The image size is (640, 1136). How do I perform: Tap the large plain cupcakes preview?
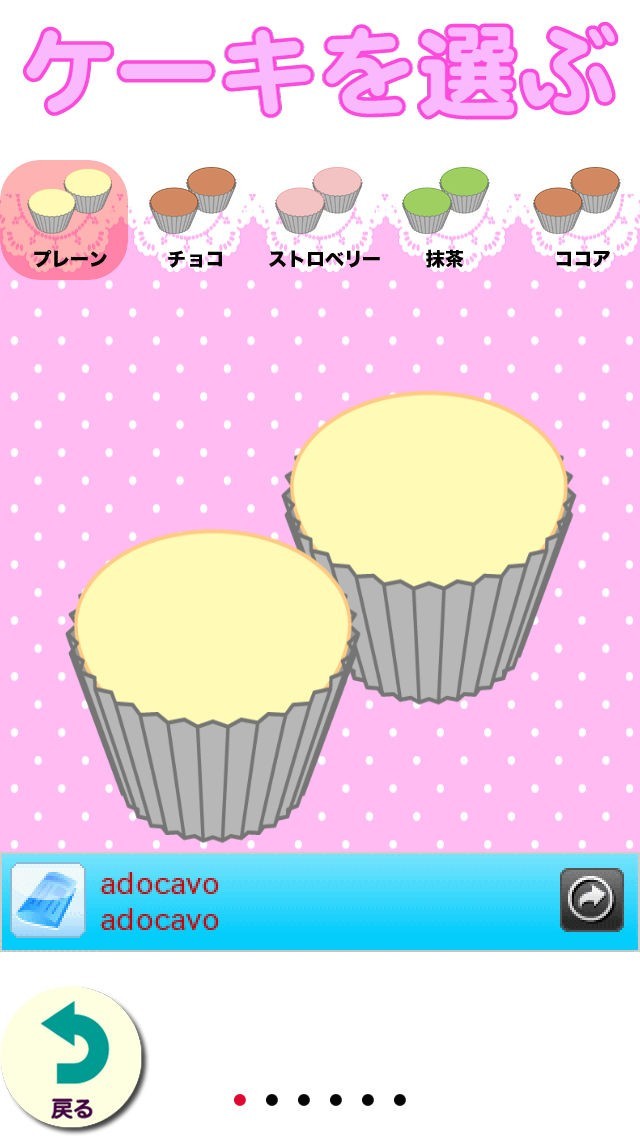(x=320, y=610)
